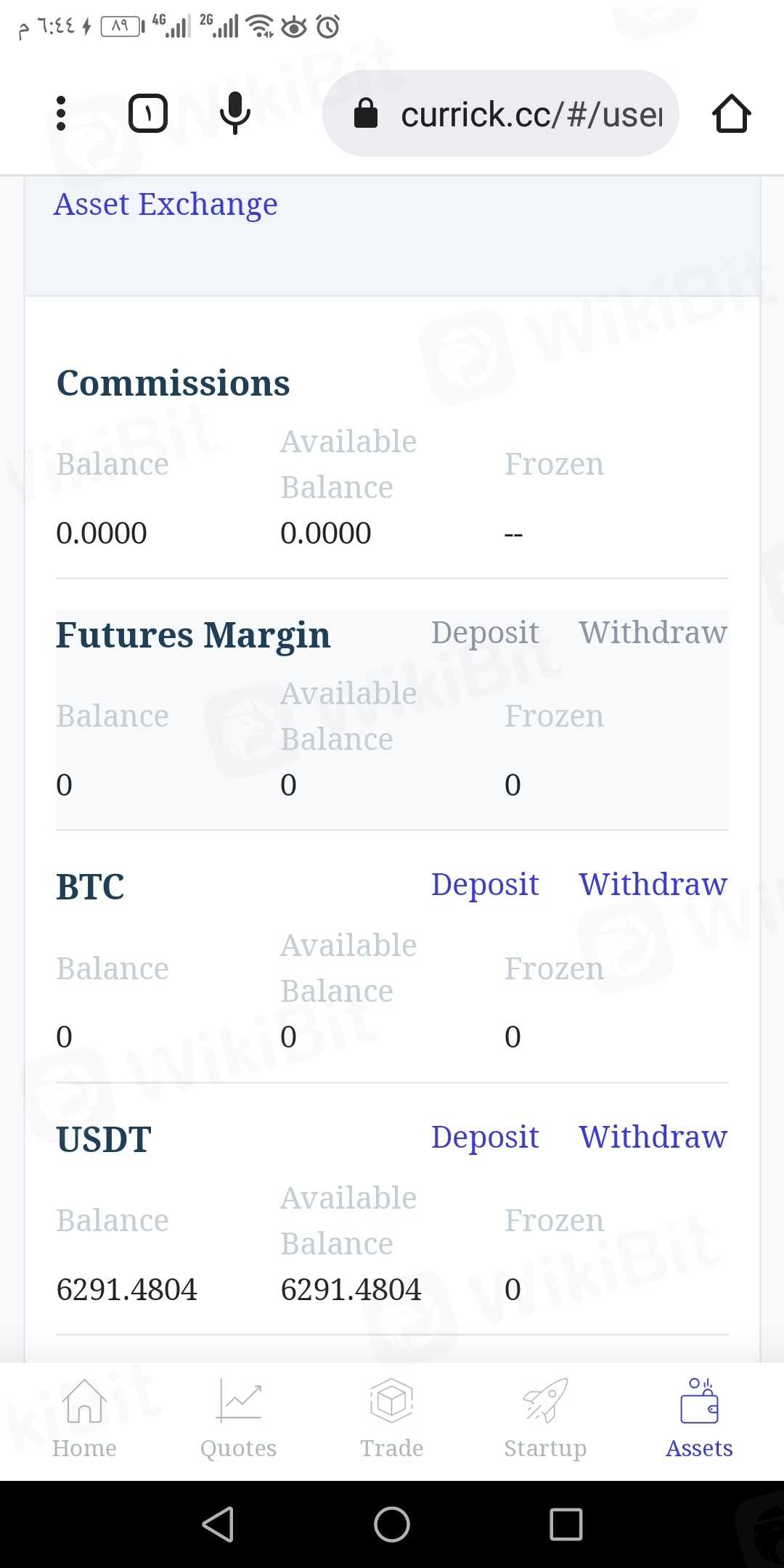Open the browser tab switcher
Image resolution: width=784 pixels, height=1568 pixels.
(x=148, y=113)
